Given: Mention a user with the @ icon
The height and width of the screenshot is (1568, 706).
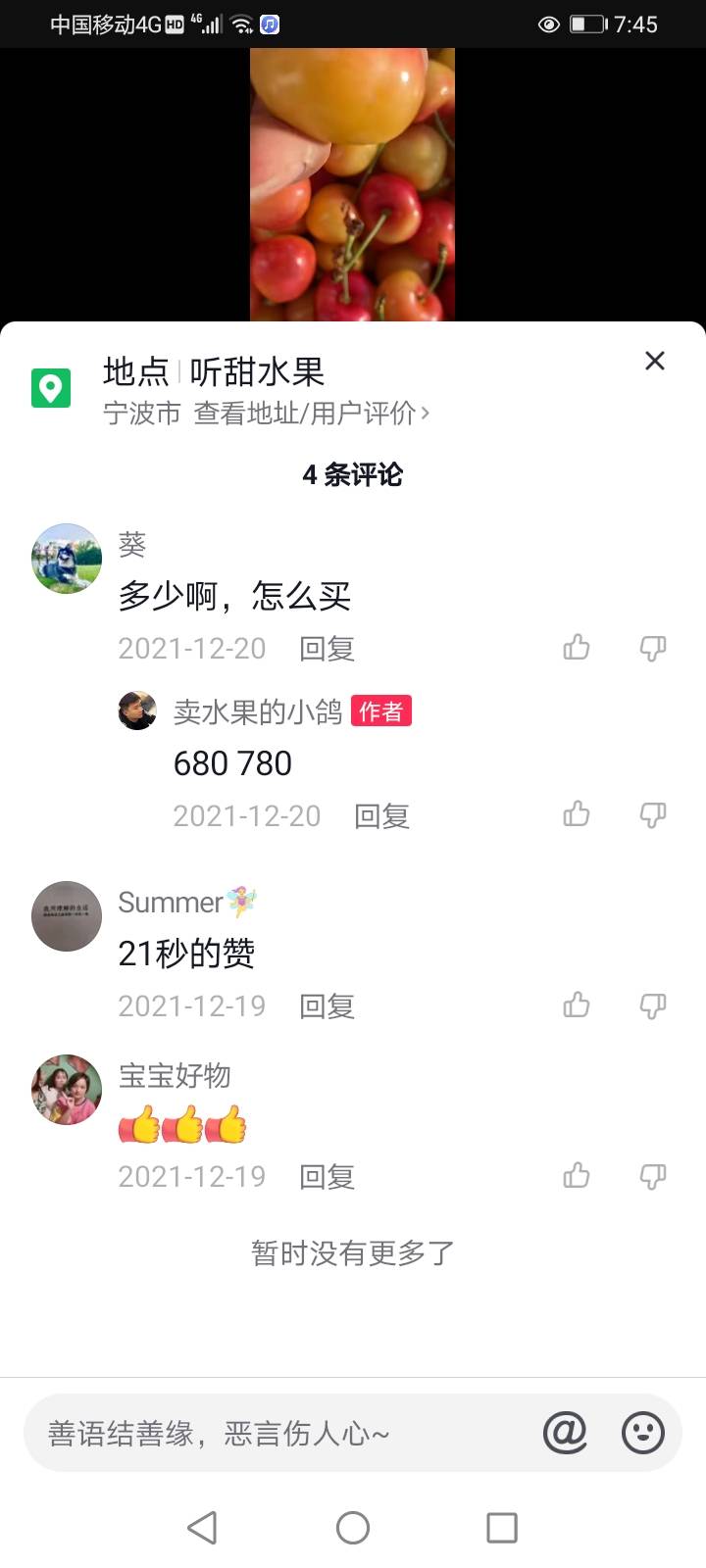Looking at the screenshot, I should pos(565,1433).
